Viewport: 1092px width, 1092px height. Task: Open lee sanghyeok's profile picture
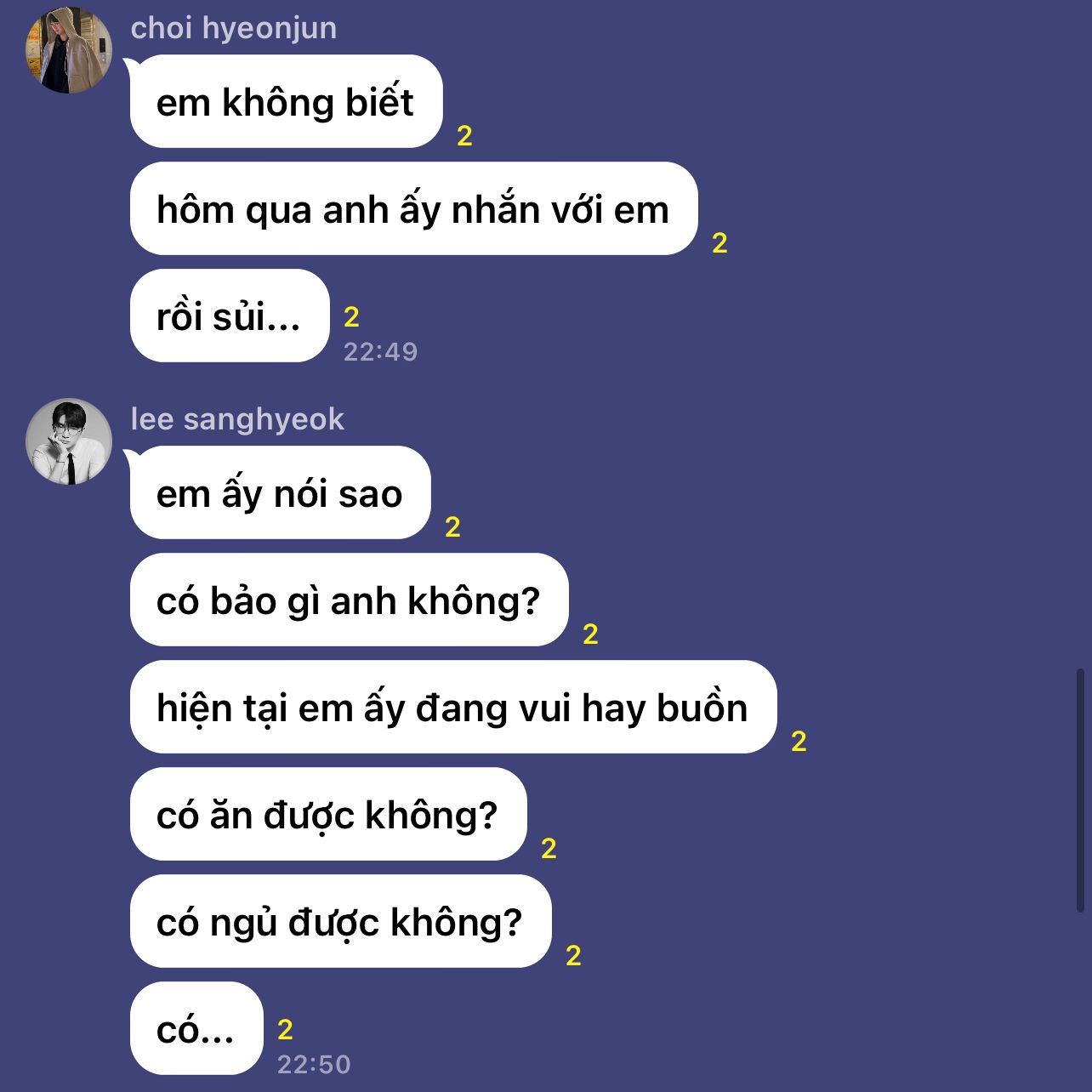click(68, 441)
